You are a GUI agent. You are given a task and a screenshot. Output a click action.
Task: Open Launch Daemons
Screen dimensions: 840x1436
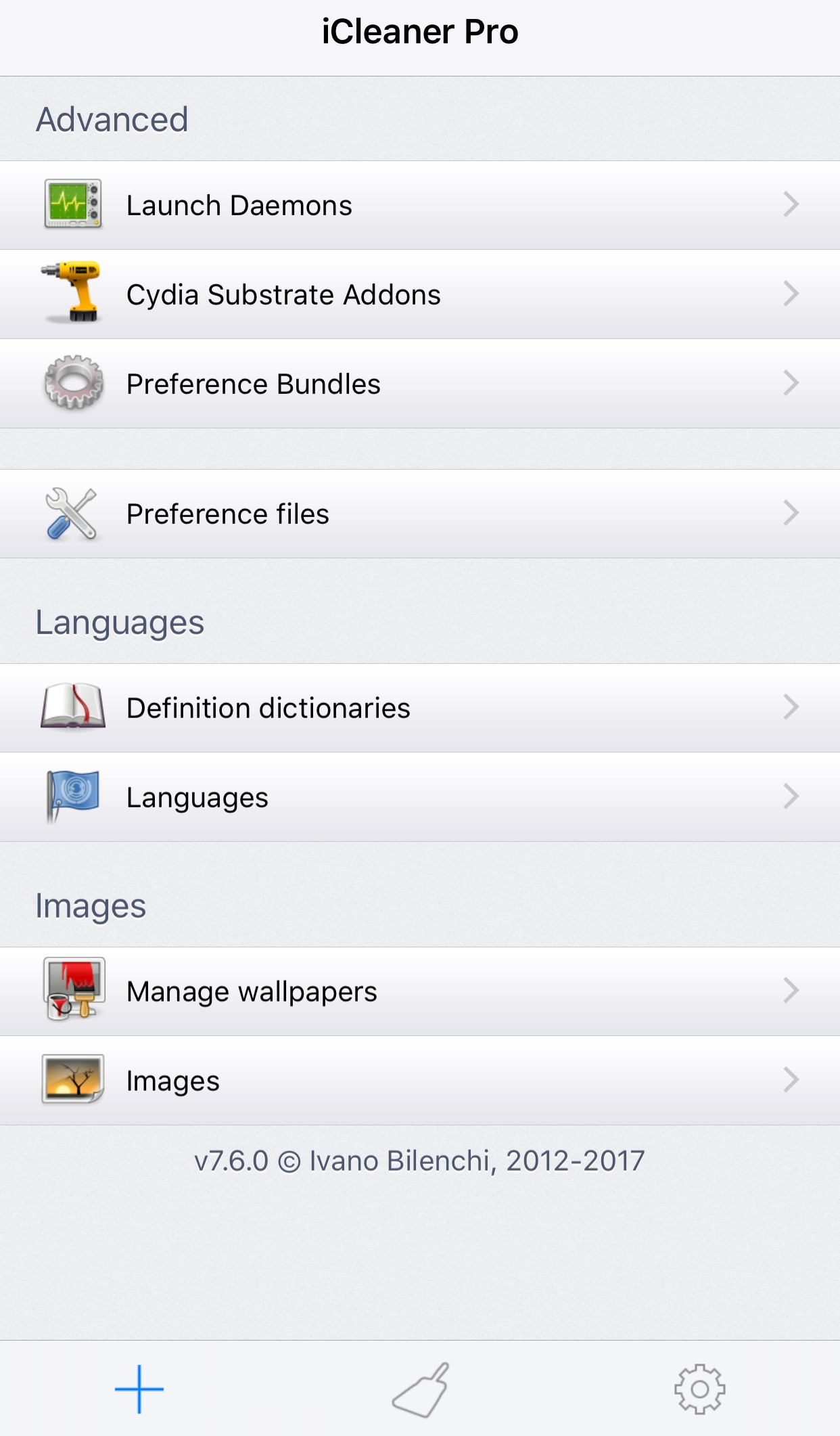[x=420, y=205]
